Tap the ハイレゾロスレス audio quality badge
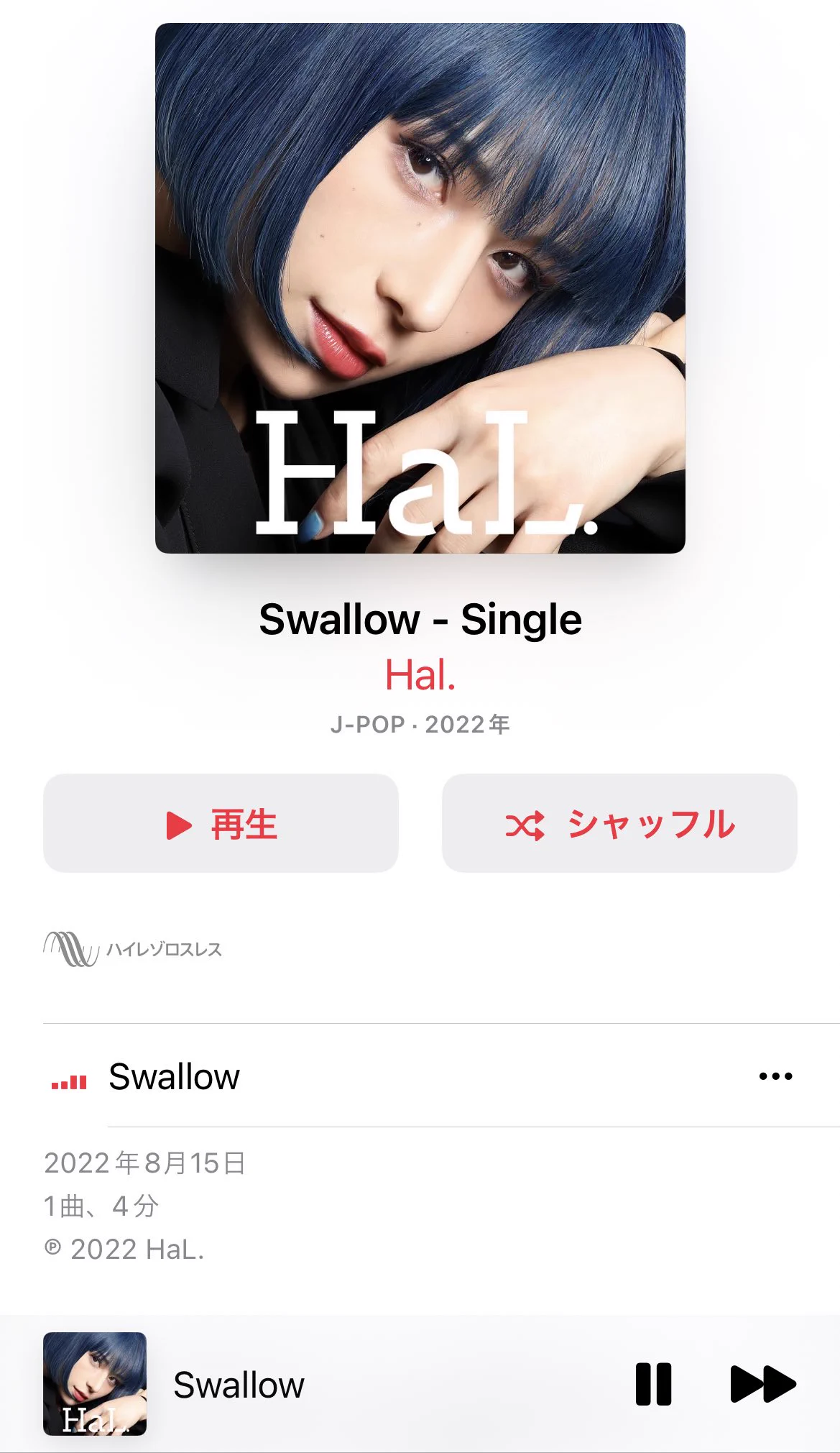Image resolution: width=840 pixels, height=1453 pixels. (133, 949)
